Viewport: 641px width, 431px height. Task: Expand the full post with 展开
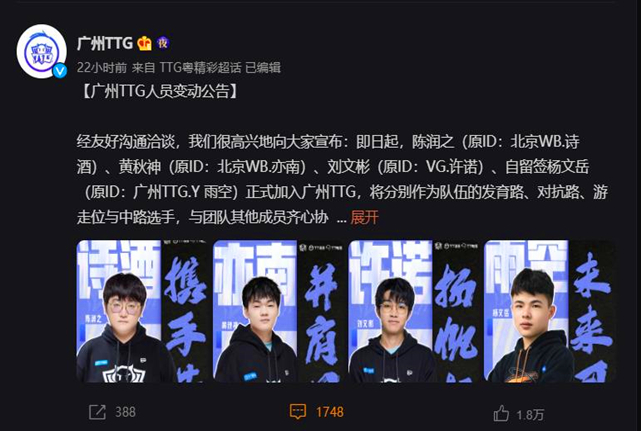click(x=366, y=216)
